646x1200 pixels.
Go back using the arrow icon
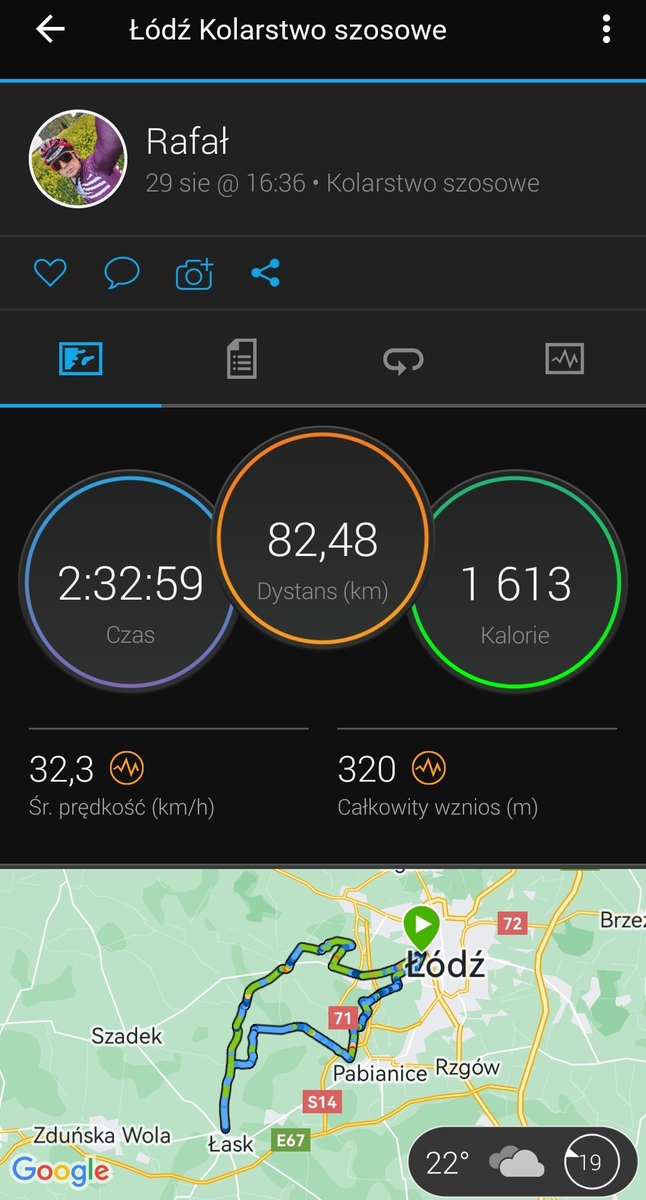(50, 30)
